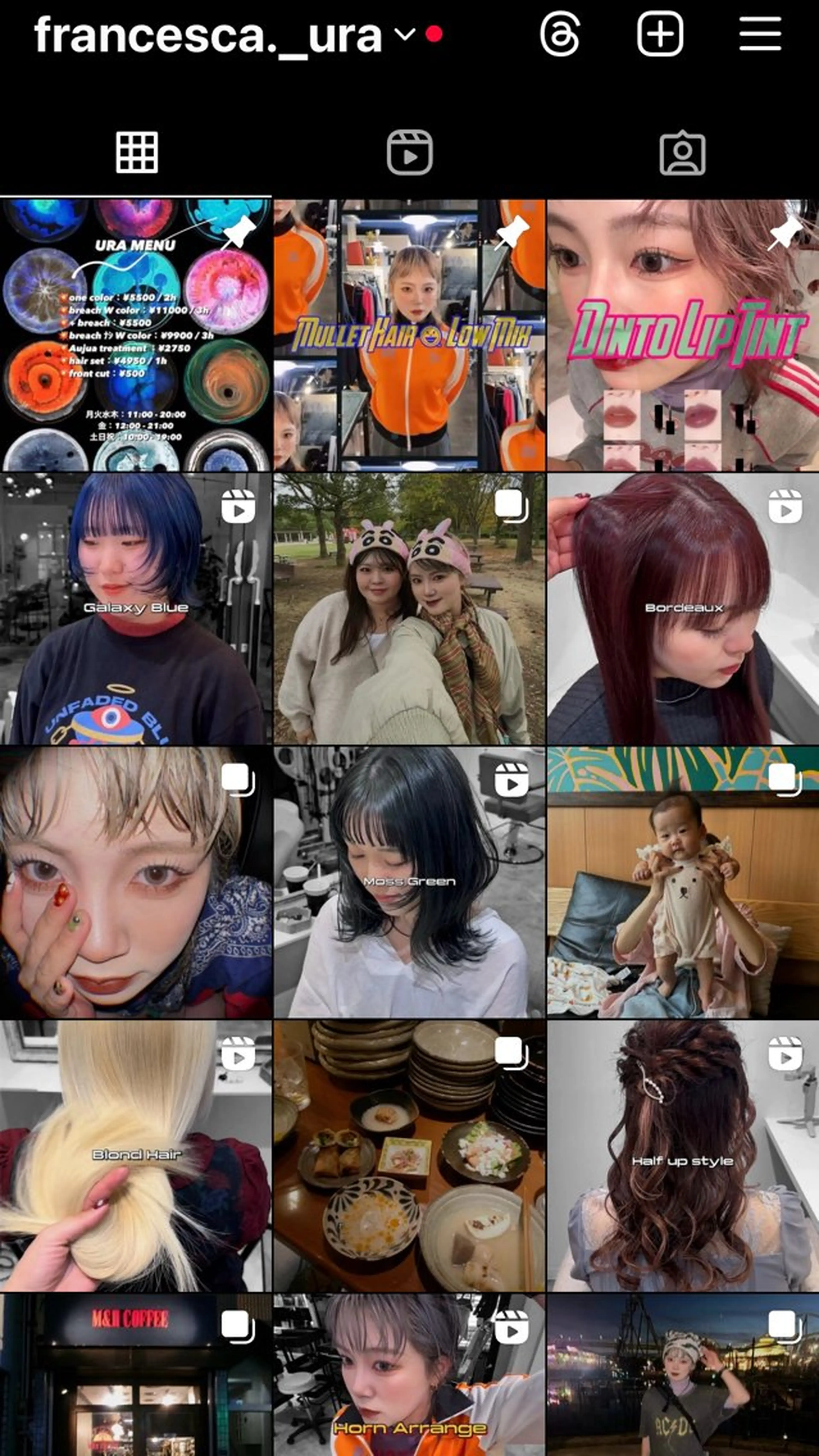Create a new post with plus icon
Image resolution: width=819 pixels, height=1456 pixels.
pyautogui.click(x=660, y=35)
